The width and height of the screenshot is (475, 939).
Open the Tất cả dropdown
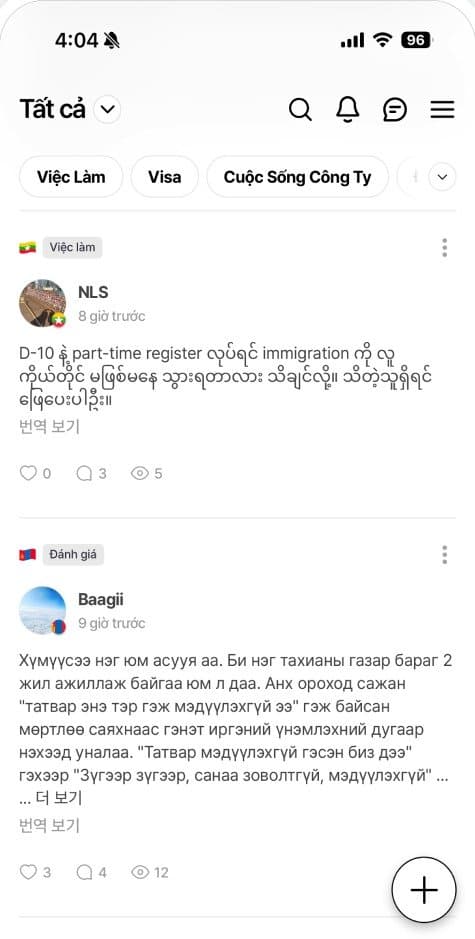click(x=107, y=110)
